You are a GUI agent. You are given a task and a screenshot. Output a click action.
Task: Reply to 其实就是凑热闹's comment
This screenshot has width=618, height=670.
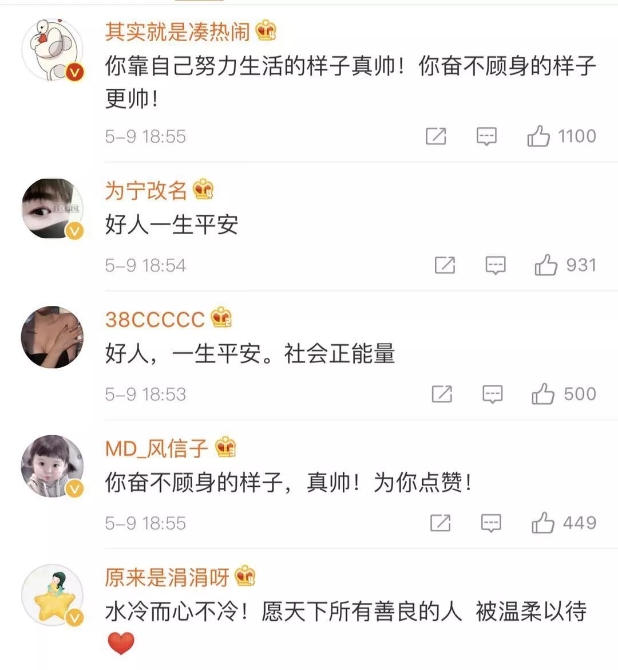point(487,137)
